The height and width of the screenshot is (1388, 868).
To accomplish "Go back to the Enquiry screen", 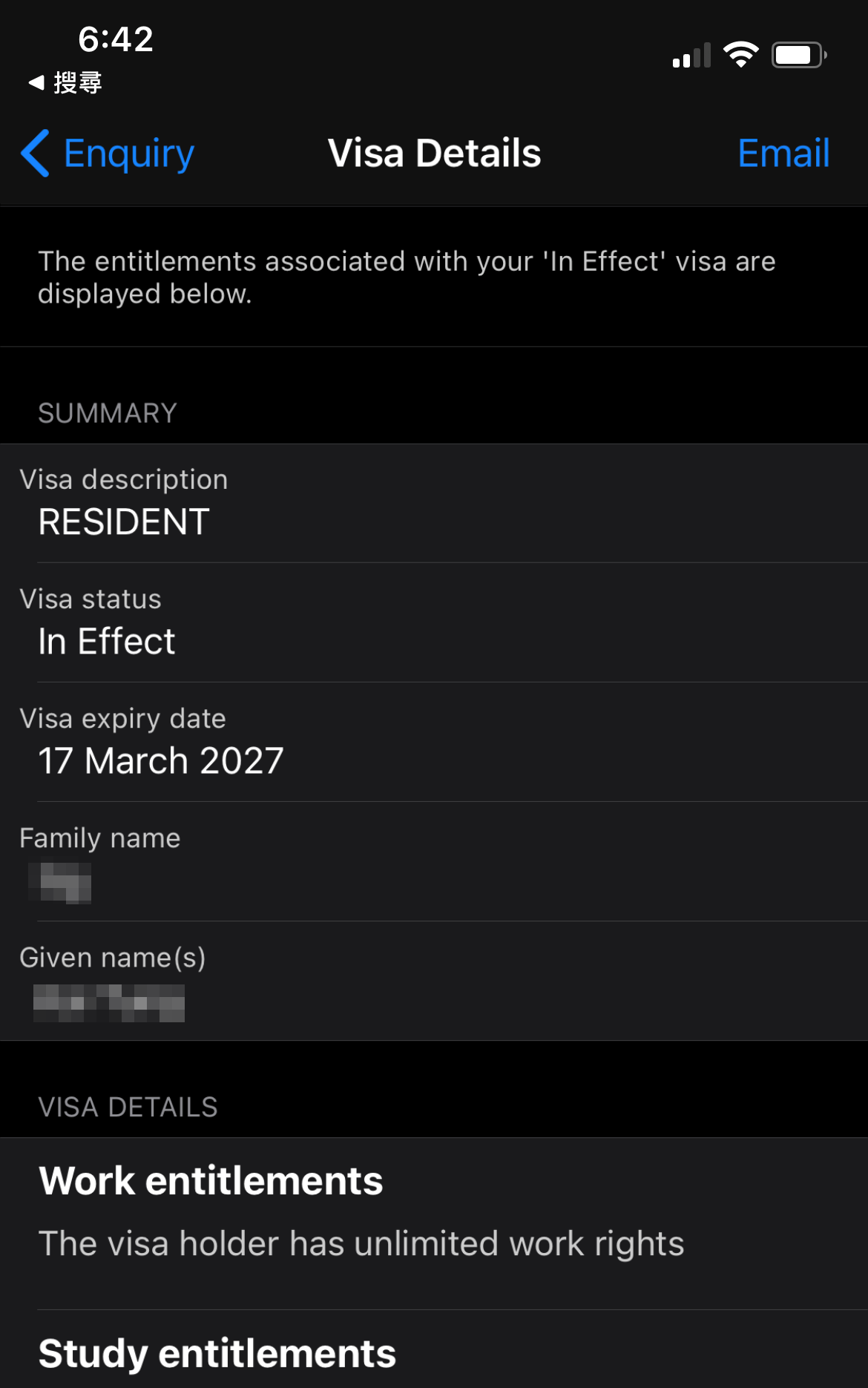I will (x=108, y=154).
